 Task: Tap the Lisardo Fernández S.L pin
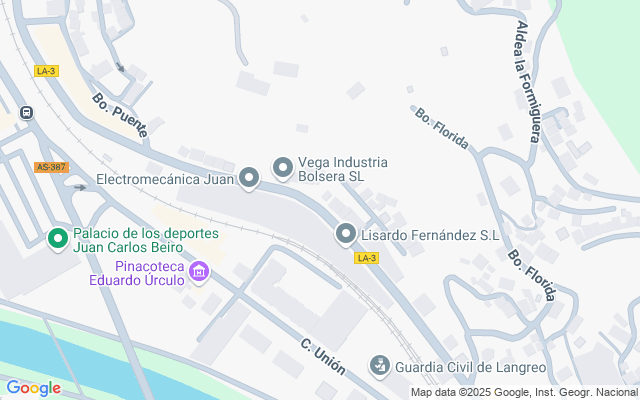[x=346, y=235]
